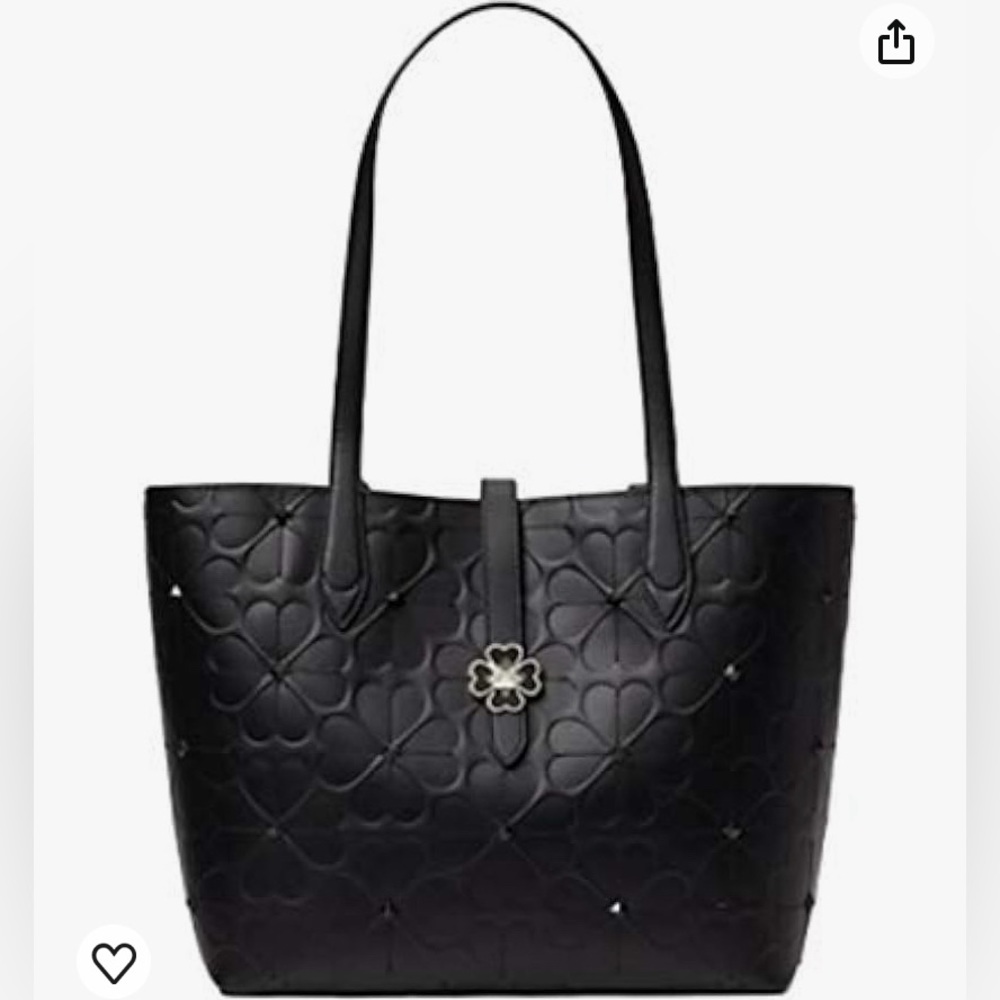Share this black tote bag product
1000x1000 pixels.
point(896,42)
